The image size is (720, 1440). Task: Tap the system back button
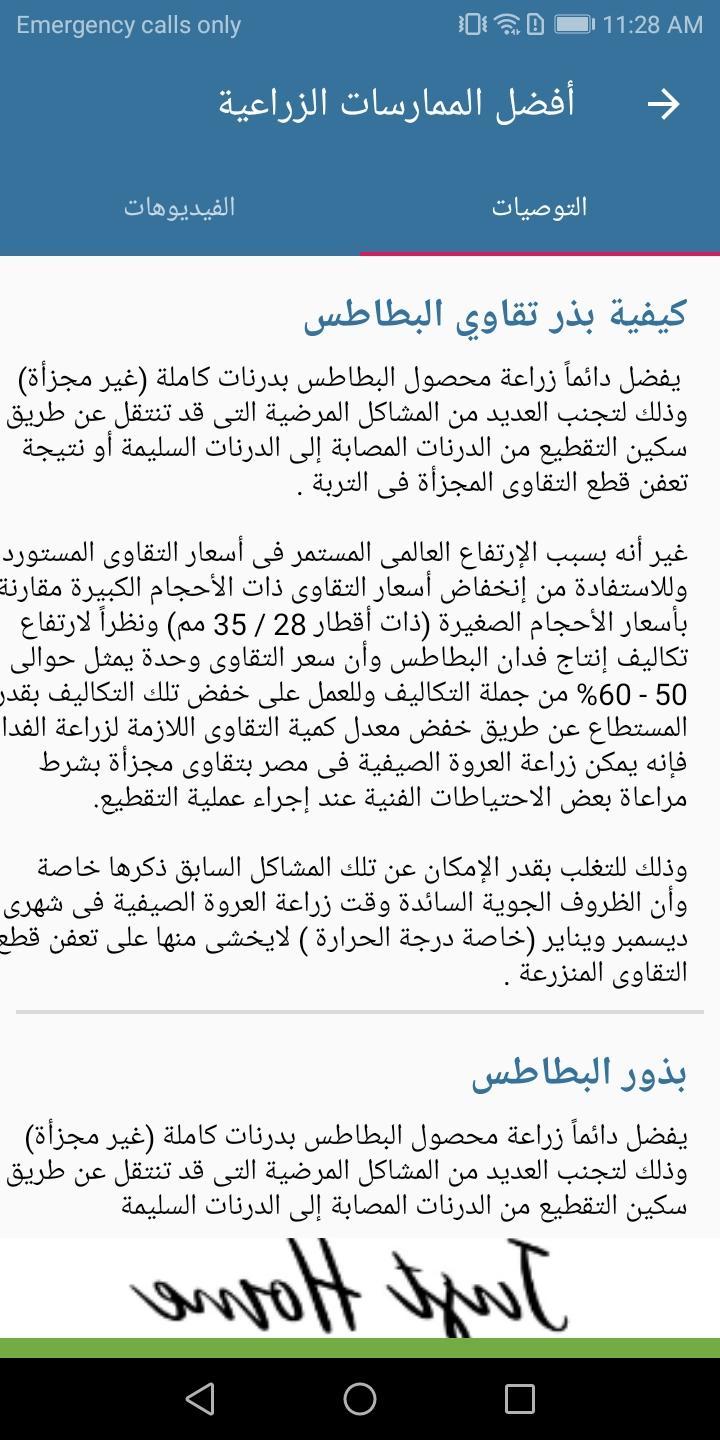200,1398
